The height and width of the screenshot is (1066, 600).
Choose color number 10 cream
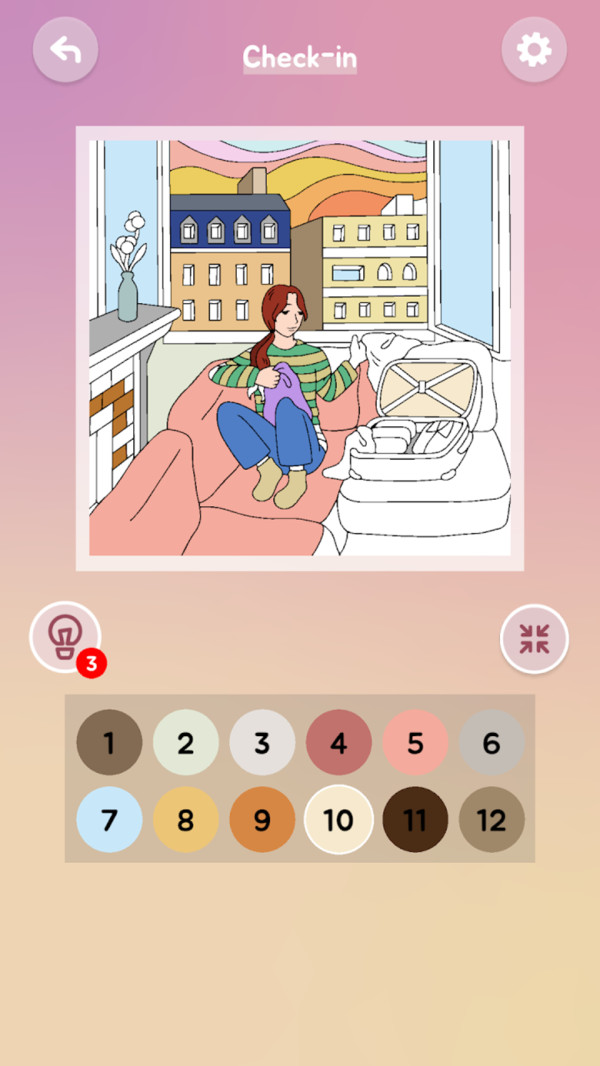[338, 820]
